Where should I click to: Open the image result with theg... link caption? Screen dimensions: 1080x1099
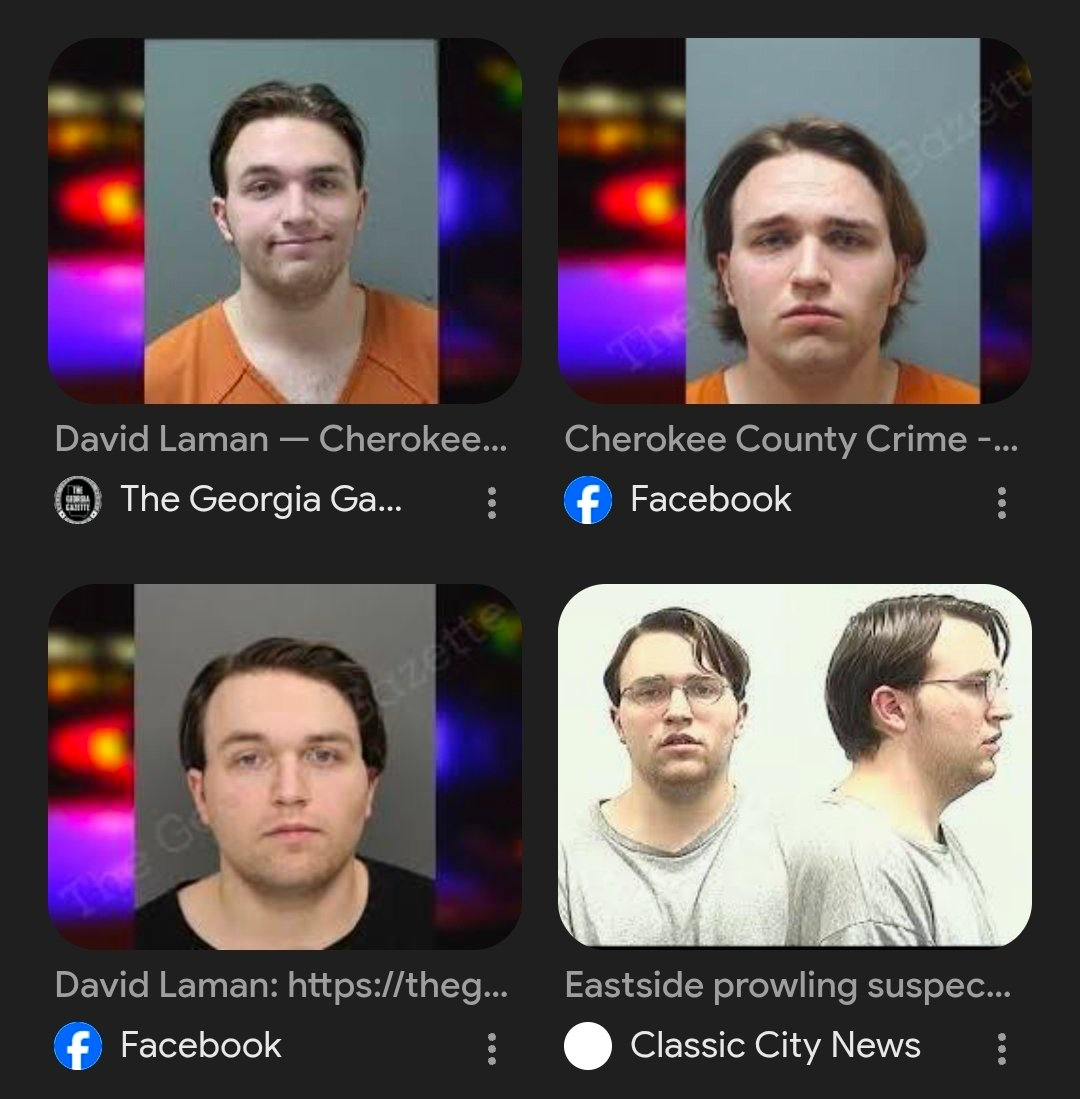(285, 766)
